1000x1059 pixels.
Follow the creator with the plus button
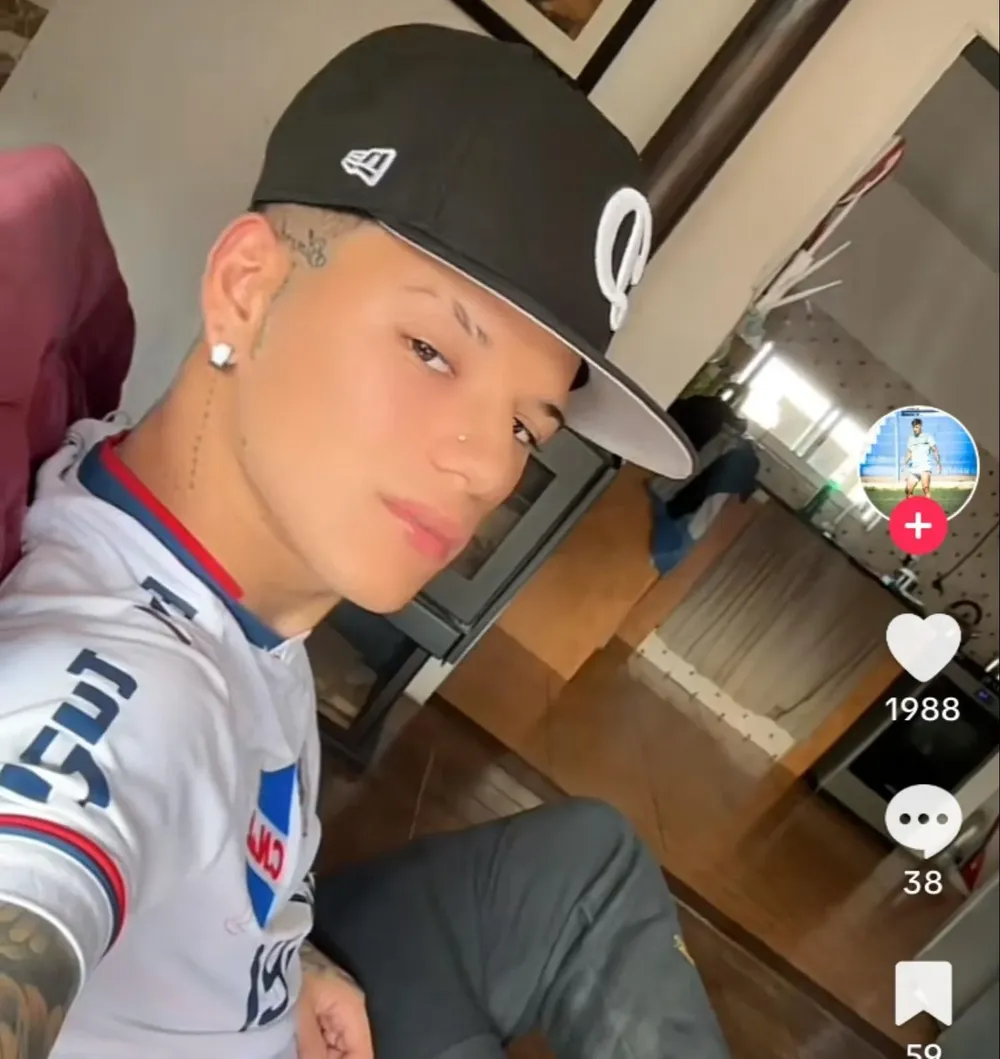point(918,526)
